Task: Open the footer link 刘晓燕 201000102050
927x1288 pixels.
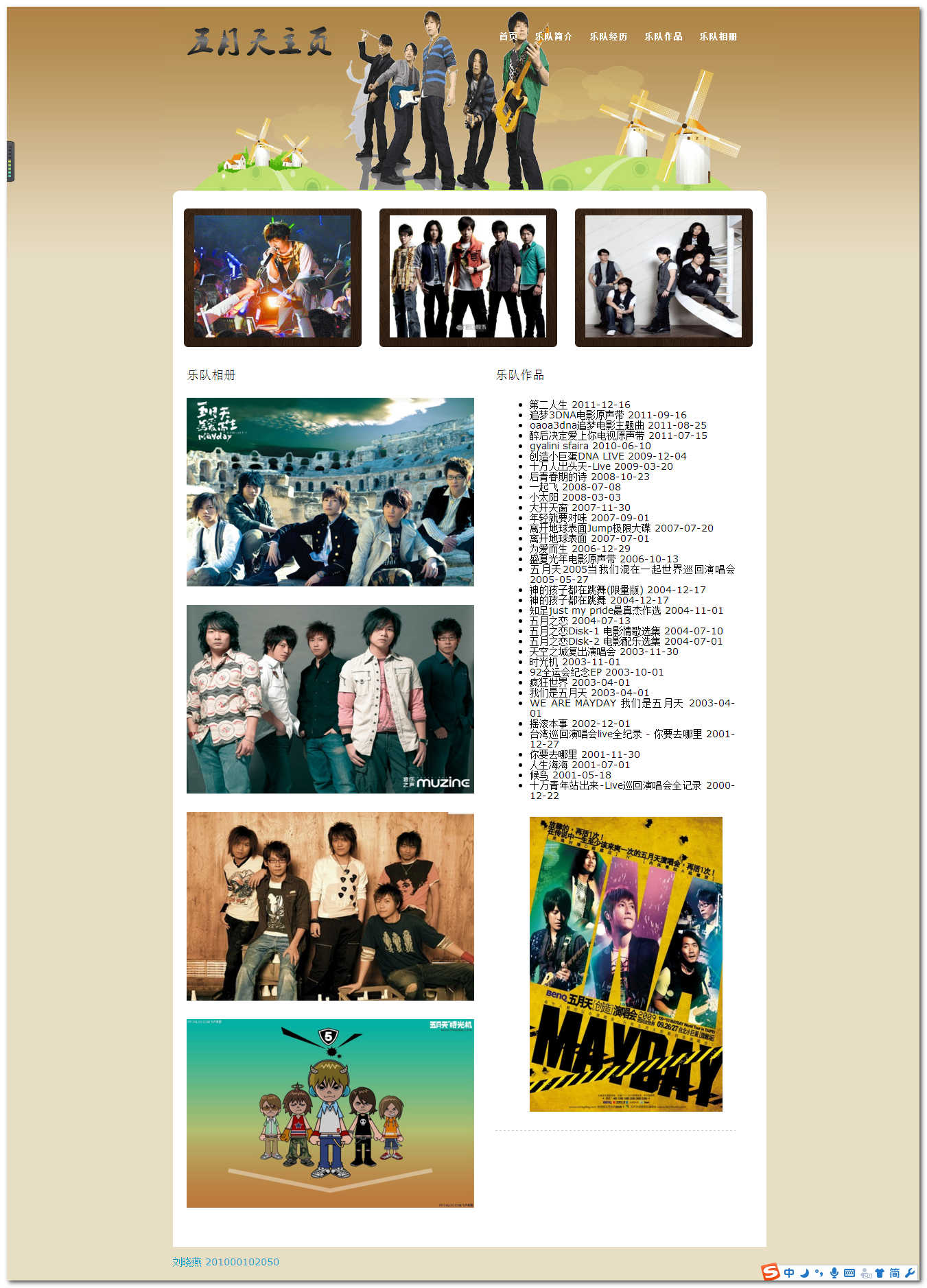Action: [x=226, y=1262]
